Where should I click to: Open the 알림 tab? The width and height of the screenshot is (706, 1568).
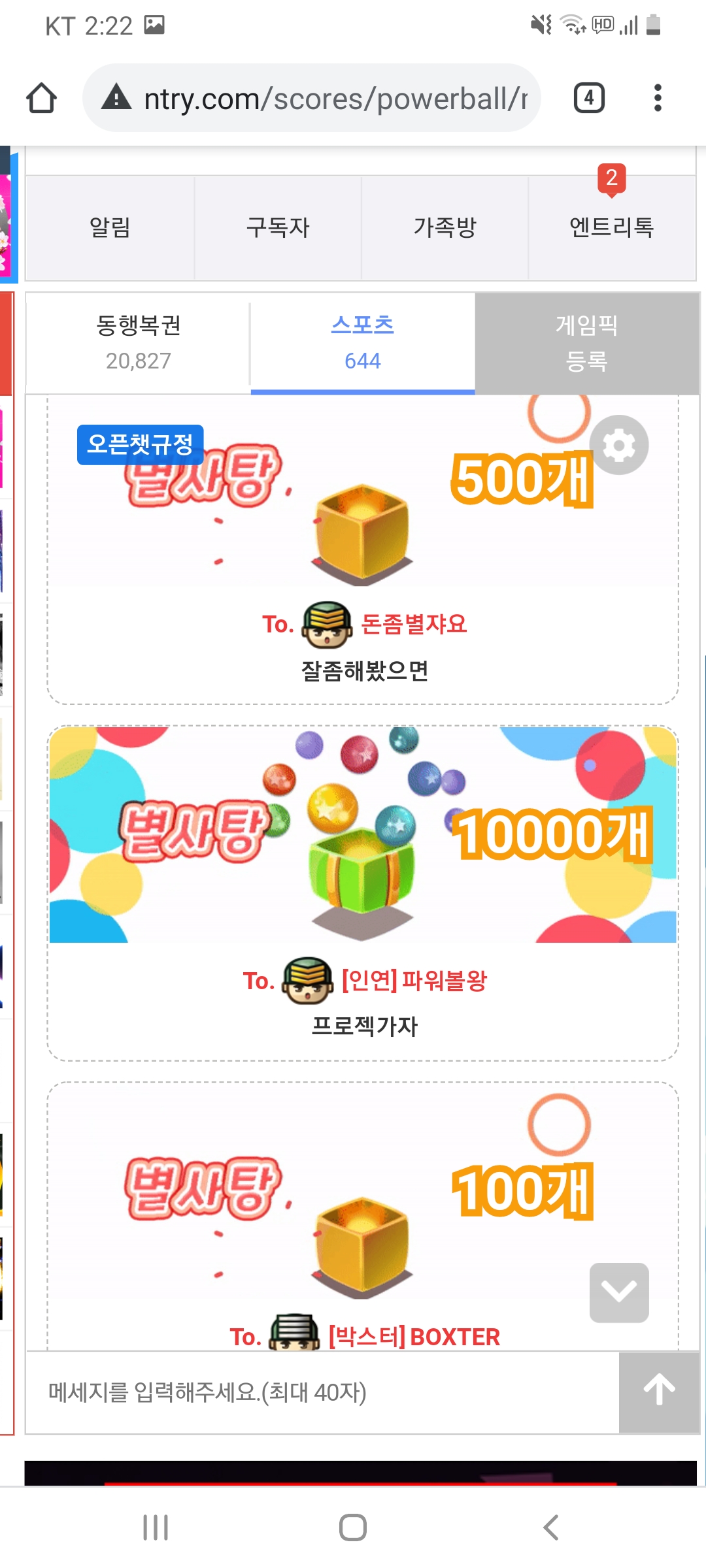tap(110, 227)
